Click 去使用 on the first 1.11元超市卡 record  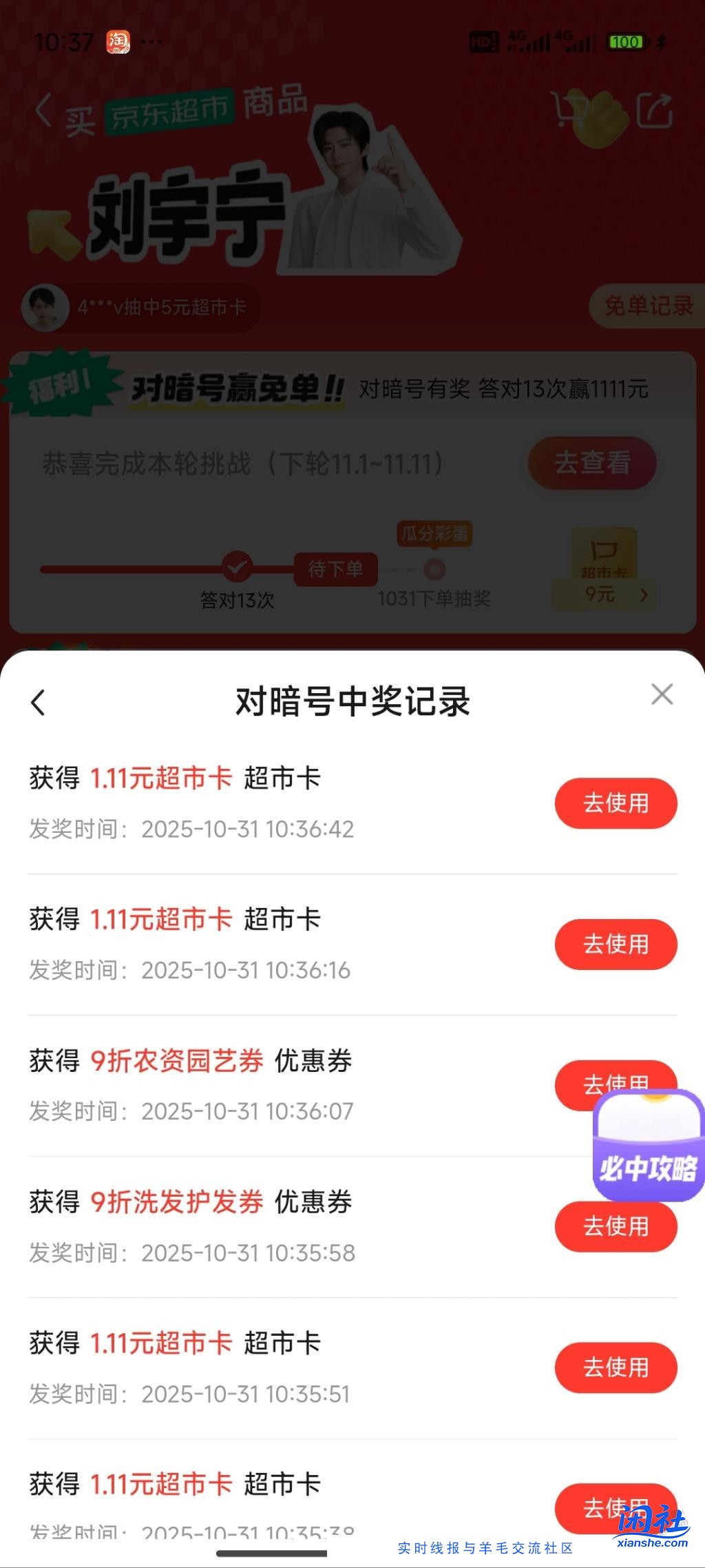tap(615, 803)
